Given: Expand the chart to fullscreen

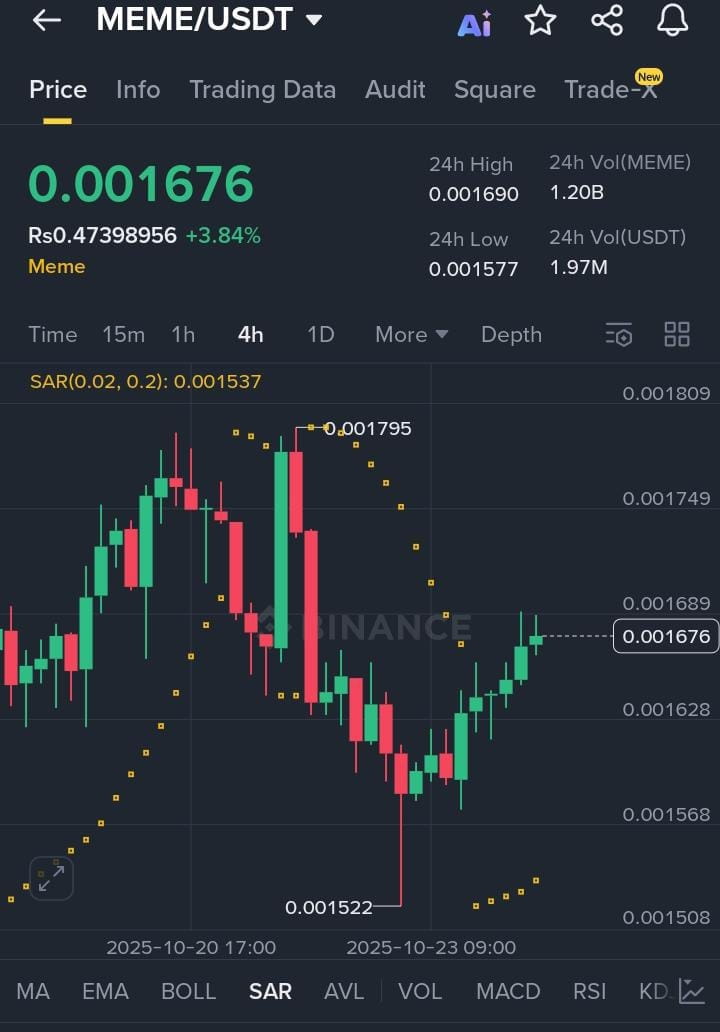Looking at the screenshot, I should pyautogui.click(x=51, y=878).
